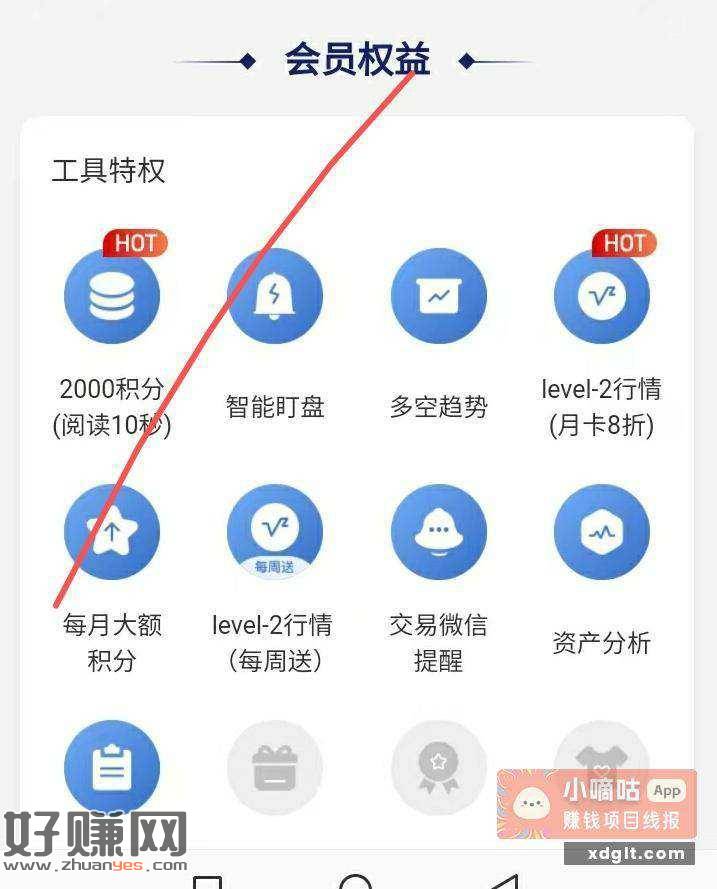Image resolution: width=717 pixels, height=889 pixels.
Task: Open the 智能盯盘 tool
Action: [x=275, y=297]
